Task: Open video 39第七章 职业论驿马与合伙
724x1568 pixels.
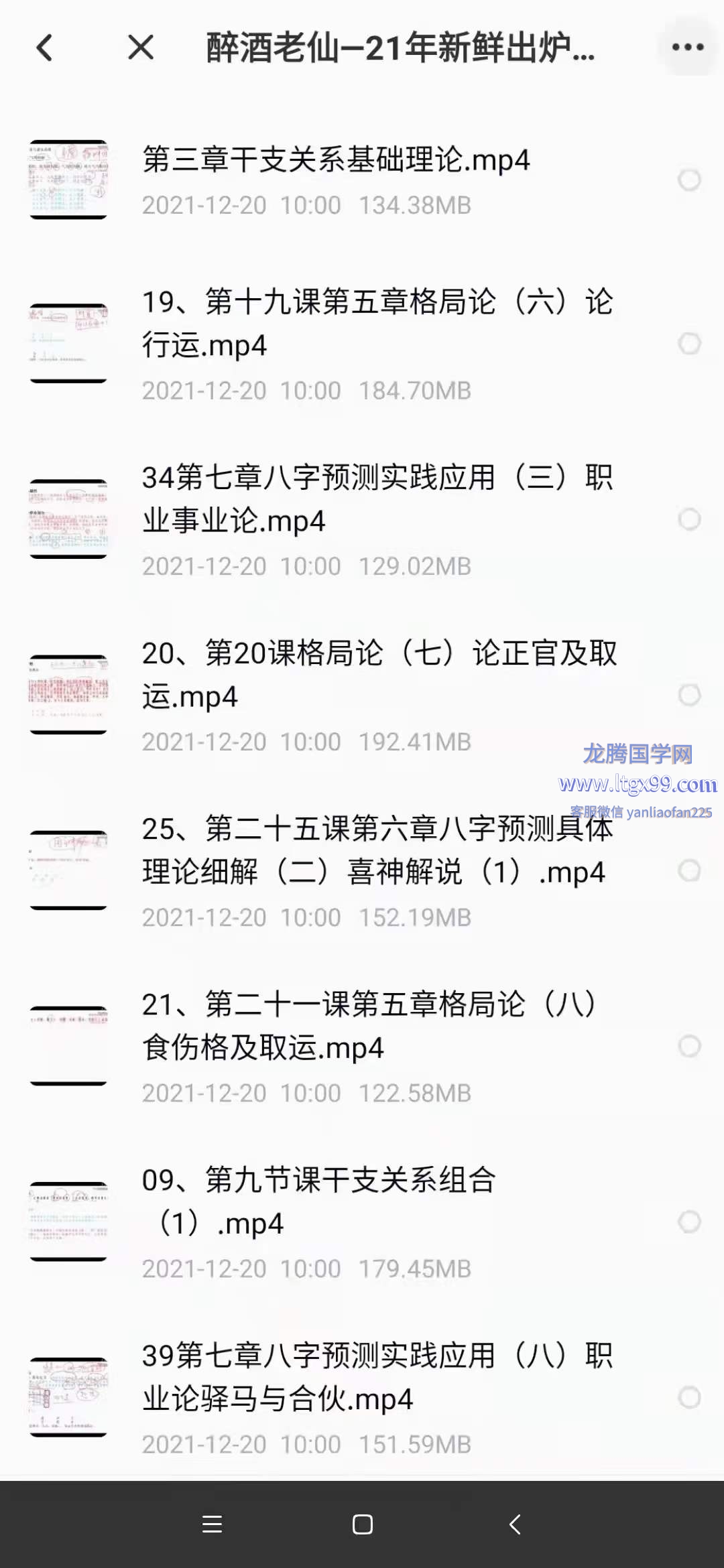Action: [x=375, y=1377]
